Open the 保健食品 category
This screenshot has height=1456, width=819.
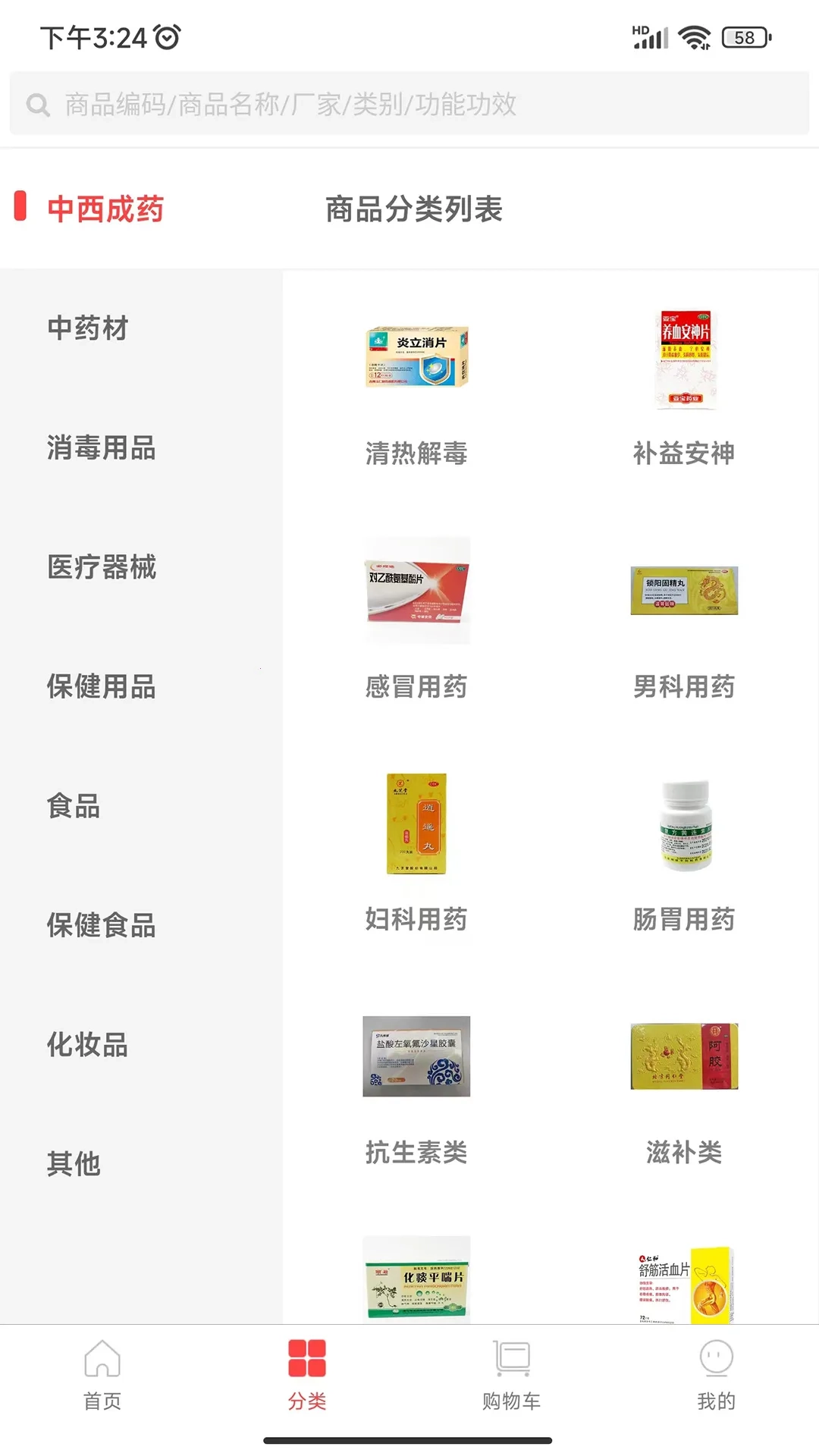(x=102, y=924)
